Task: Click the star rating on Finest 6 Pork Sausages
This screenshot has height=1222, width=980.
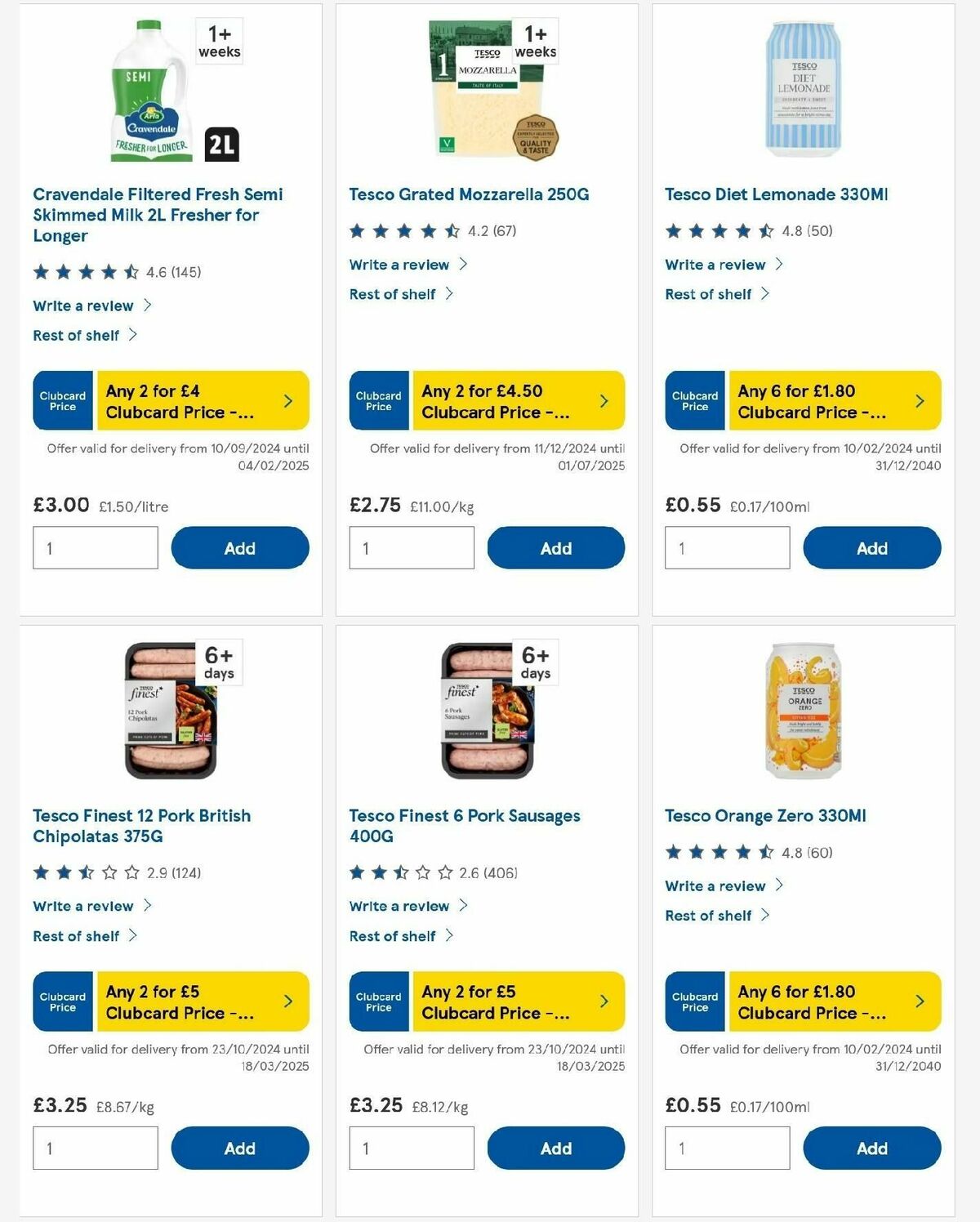Action: [x=404, y=872]
